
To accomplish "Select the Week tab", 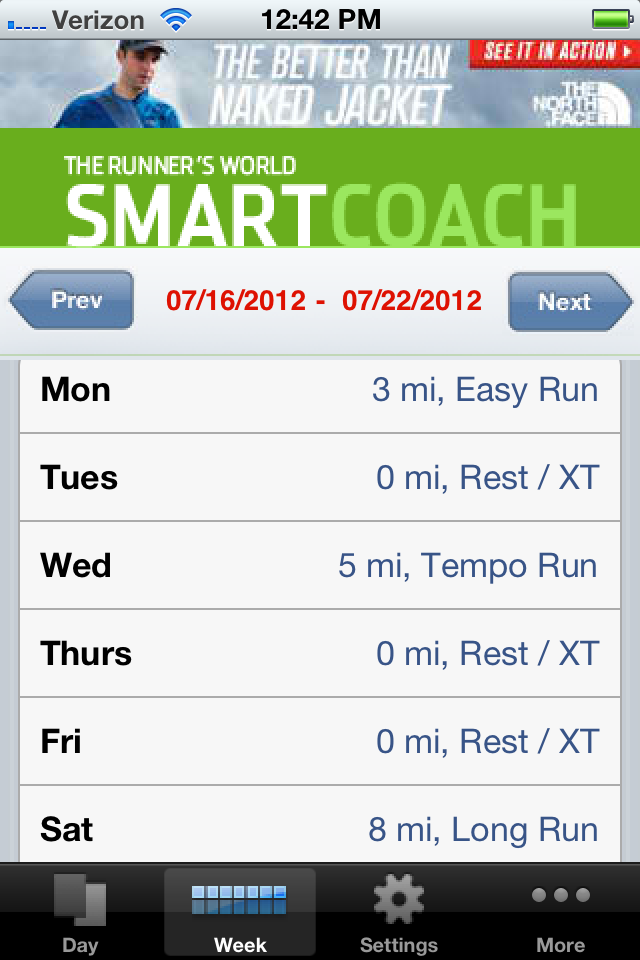I will 240,912.
